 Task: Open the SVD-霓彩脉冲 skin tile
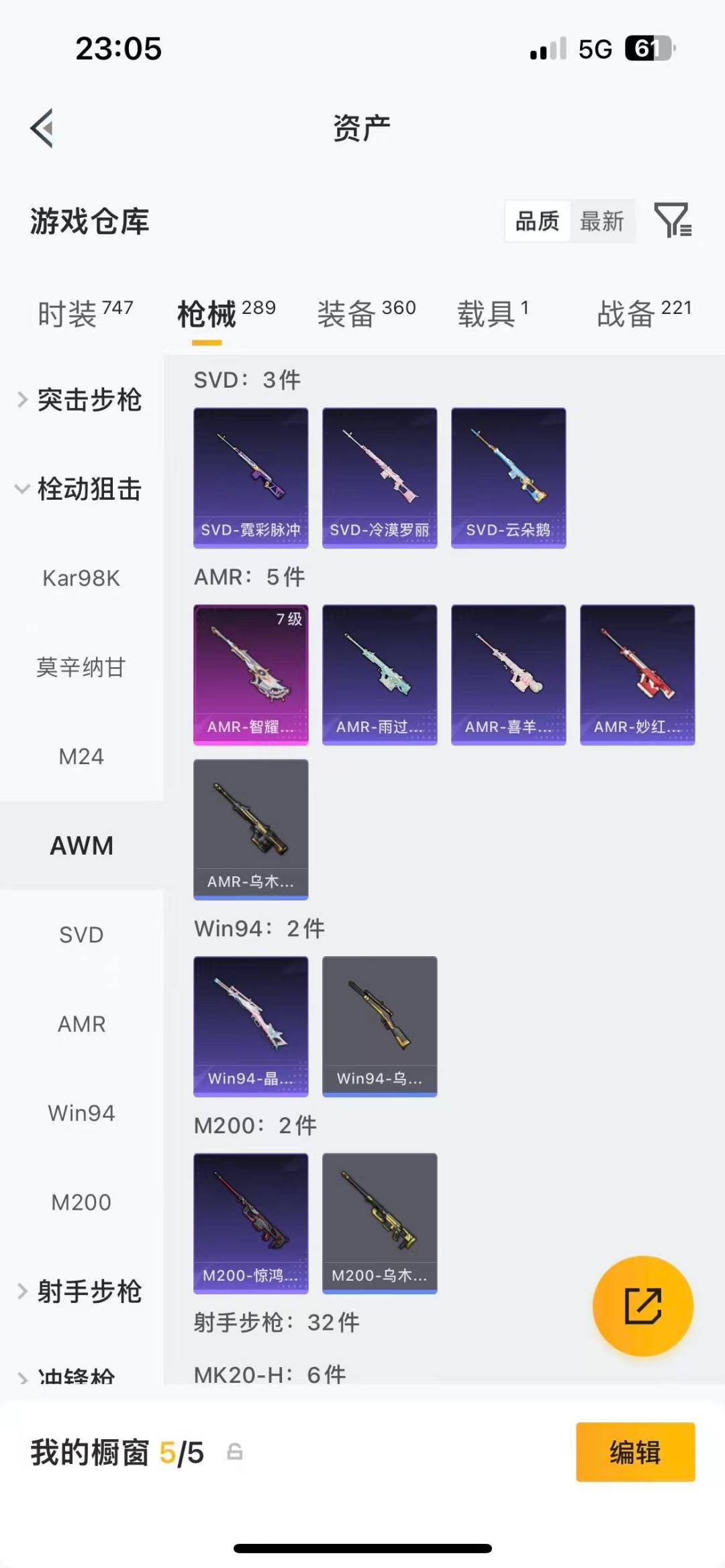[251, 478]
